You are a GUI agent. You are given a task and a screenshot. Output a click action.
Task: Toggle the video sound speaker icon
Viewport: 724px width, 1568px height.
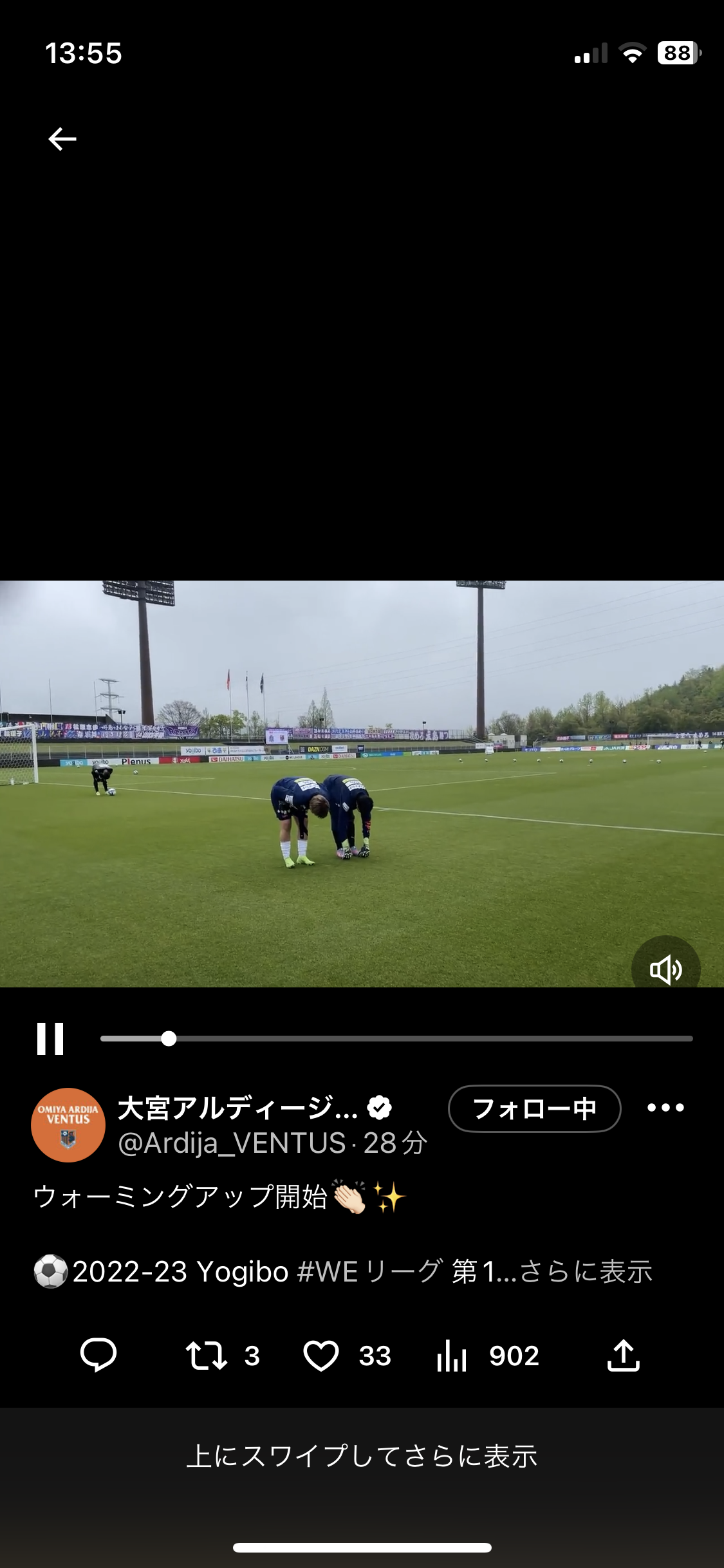click(665, 969)
